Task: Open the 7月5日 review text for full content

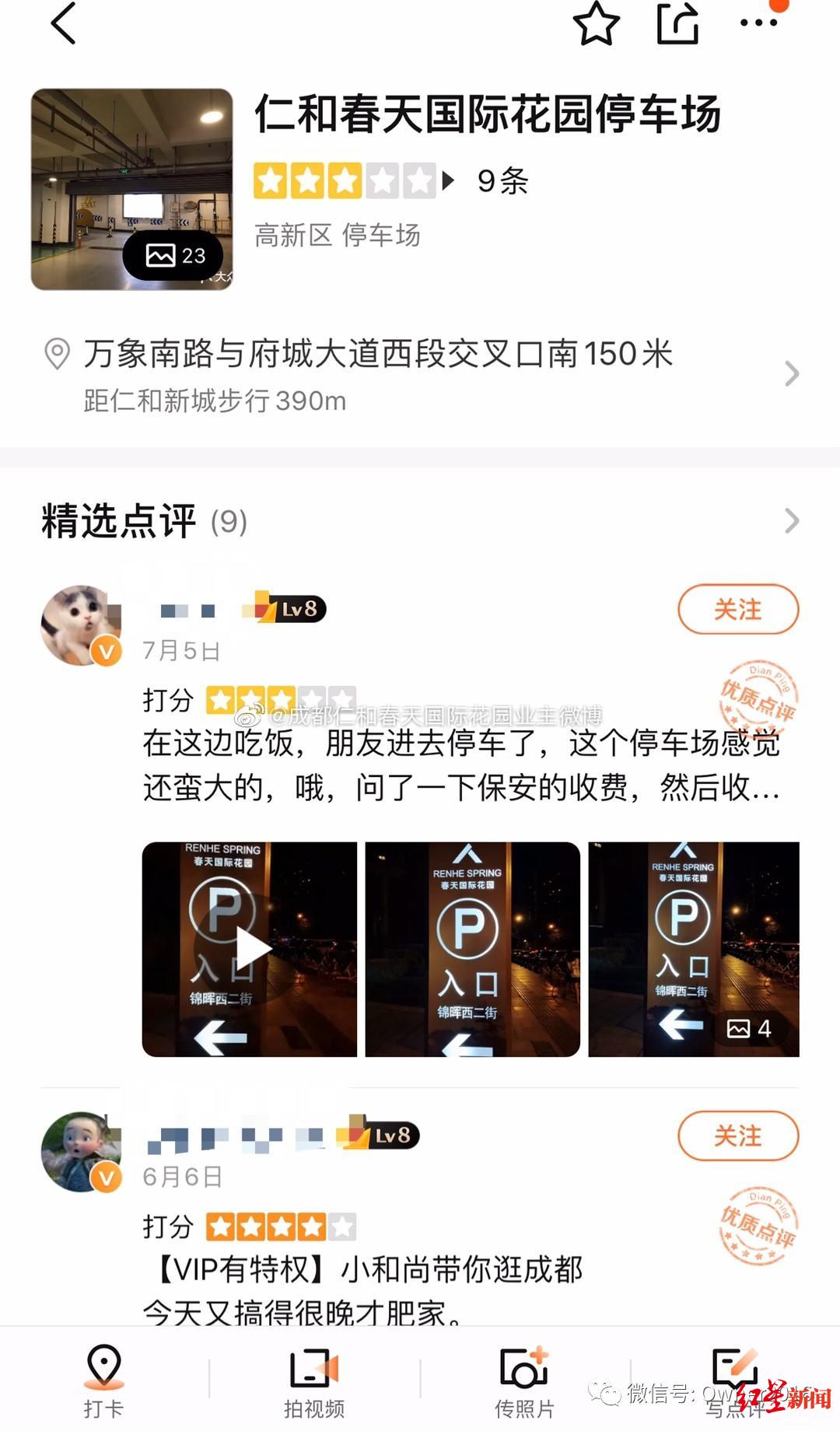Action: click(x=460, y=765)
